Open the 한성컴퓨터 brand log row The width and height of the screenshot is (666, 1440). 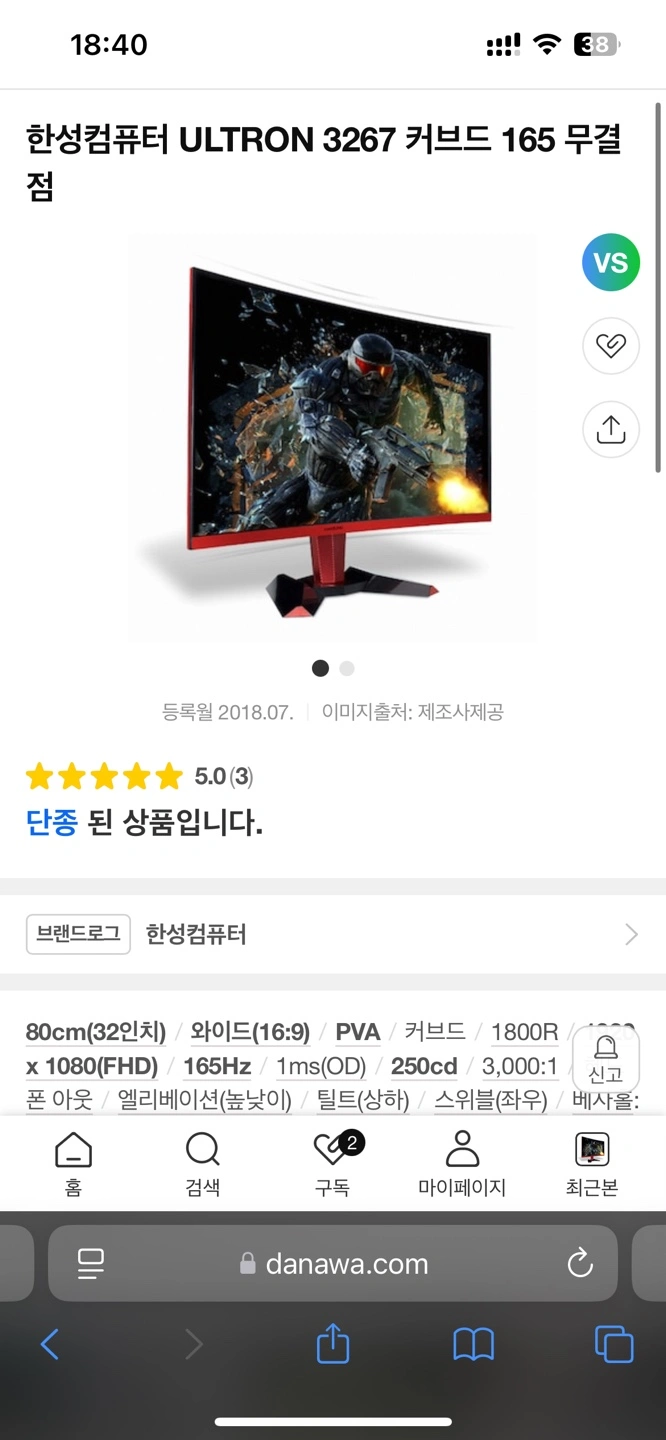tap(333, 934)
